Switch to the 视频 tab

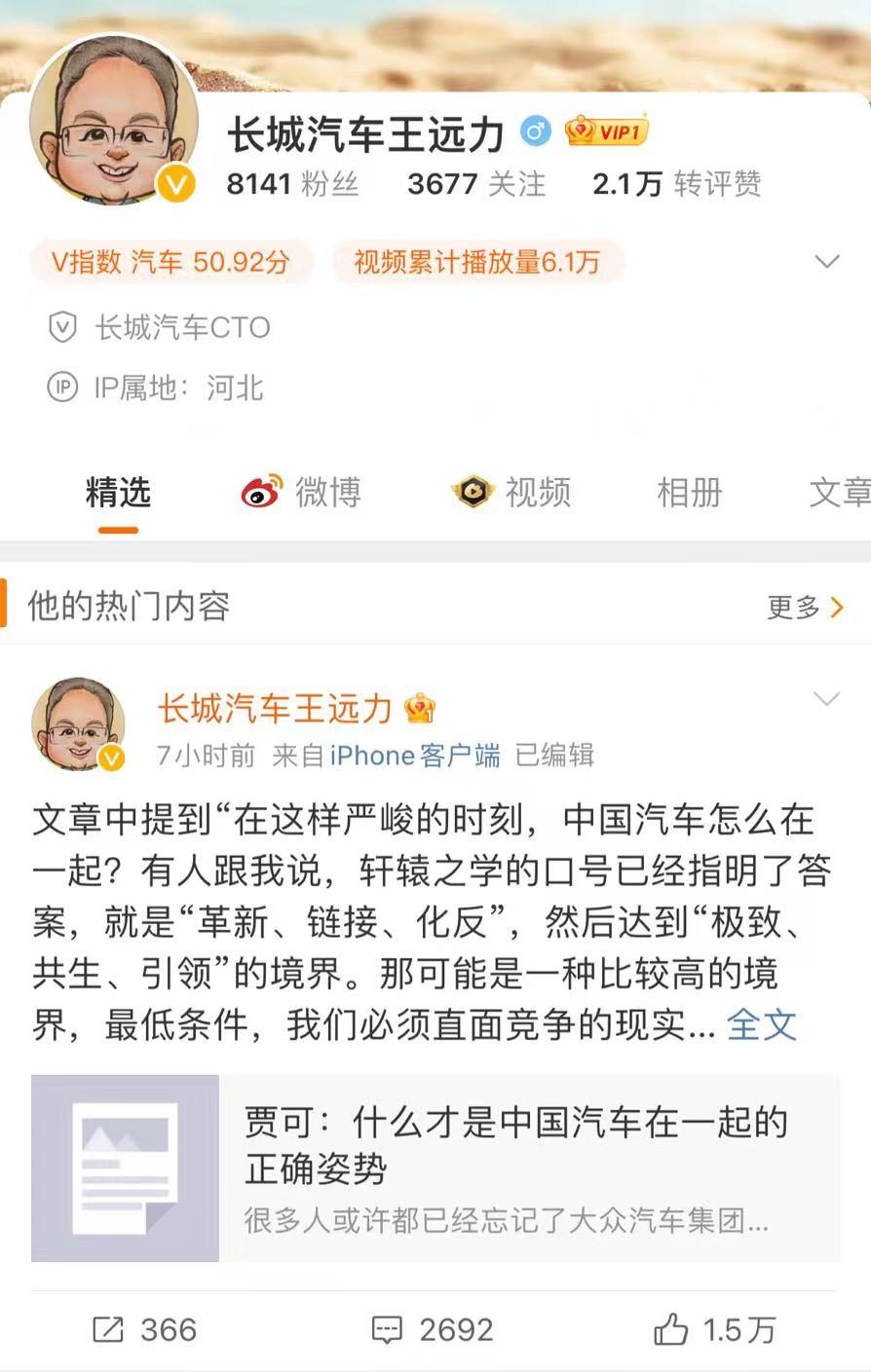(512, 493)
